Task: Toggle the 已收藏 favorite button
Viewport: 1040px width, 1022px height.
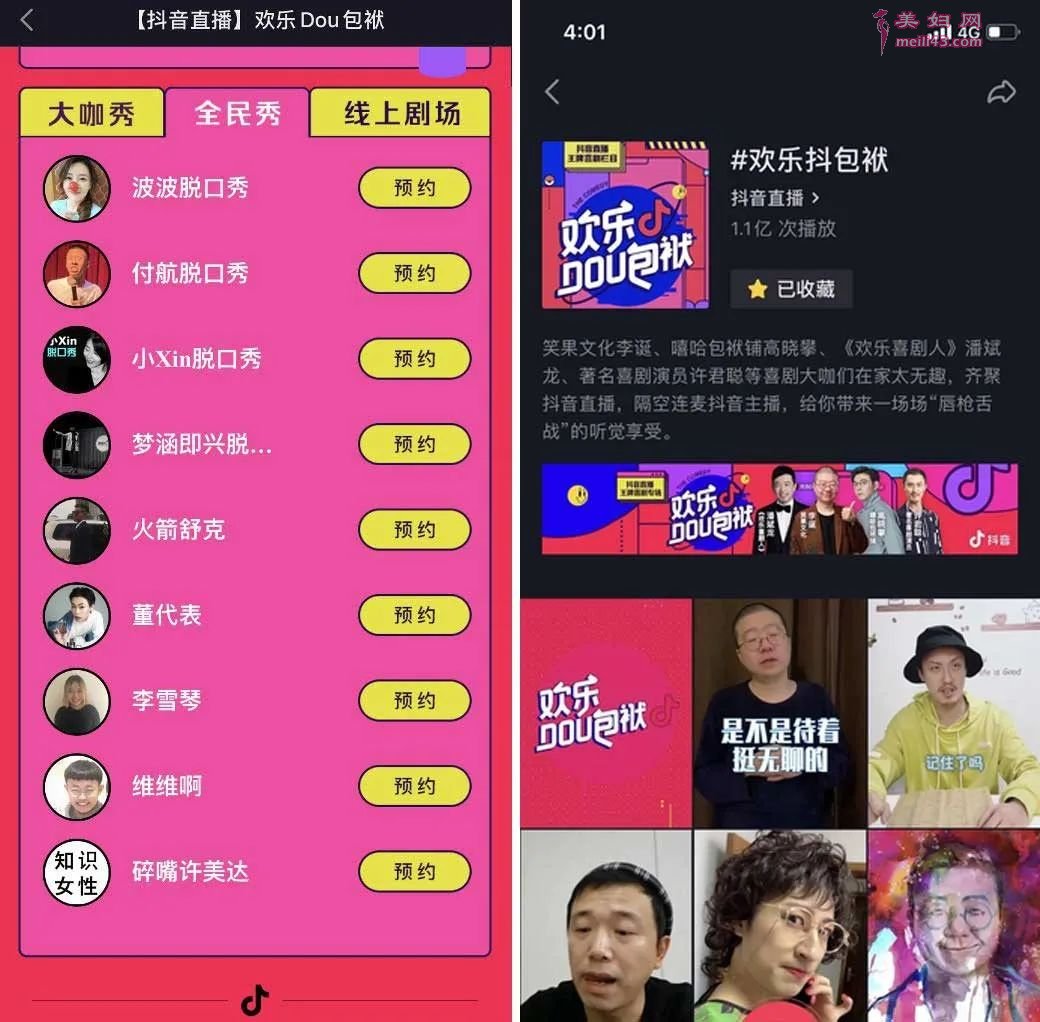Action: pyautogui.click(x=791, y=289)
